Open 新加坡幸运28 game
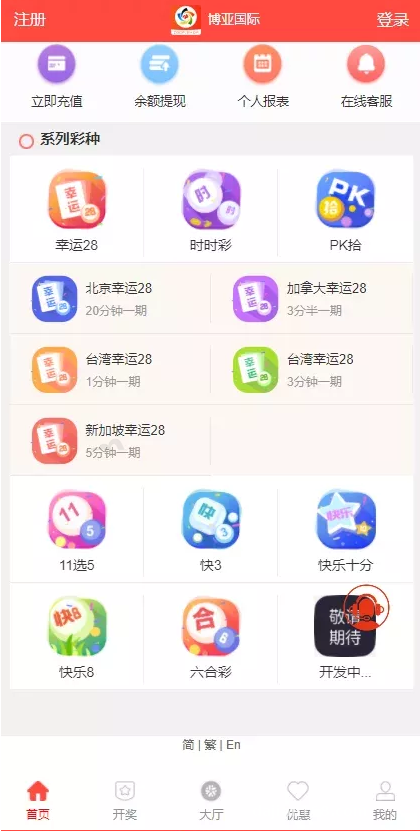 coord(110,440)
